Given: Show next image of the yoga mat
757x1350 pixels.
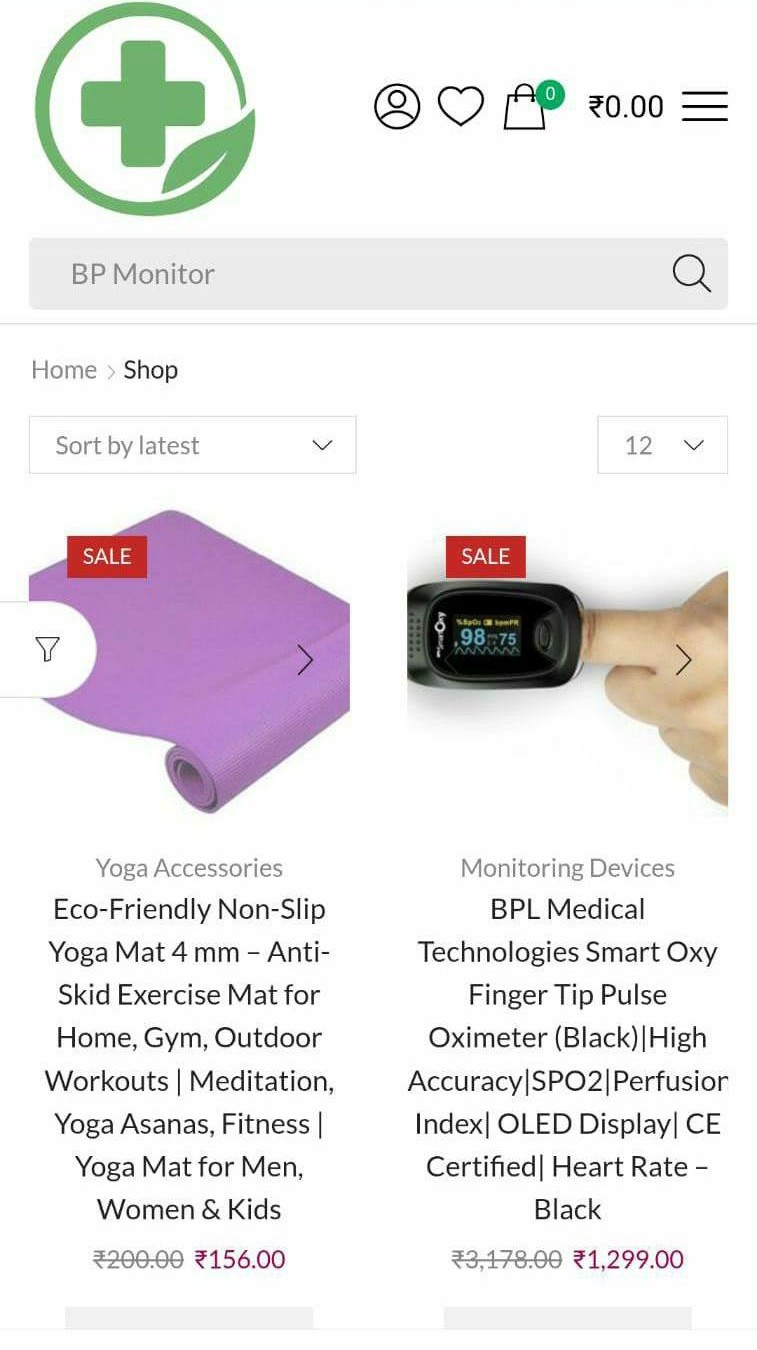Looking at the screenshot, I should tap(305, 660).
